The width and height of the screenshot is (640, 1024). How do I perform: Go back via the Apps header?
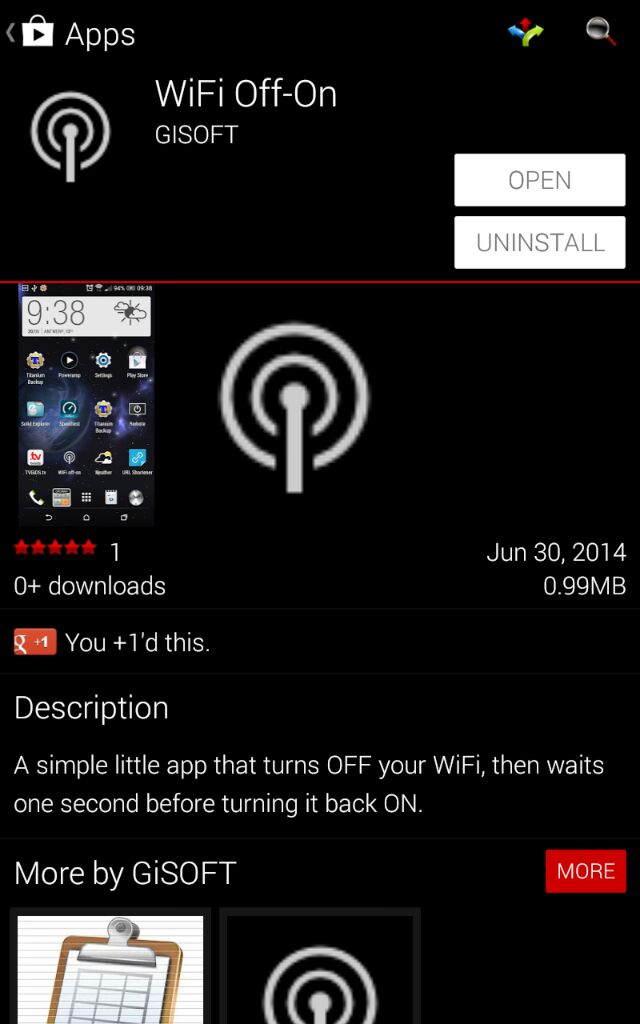[x=70, y=34]
